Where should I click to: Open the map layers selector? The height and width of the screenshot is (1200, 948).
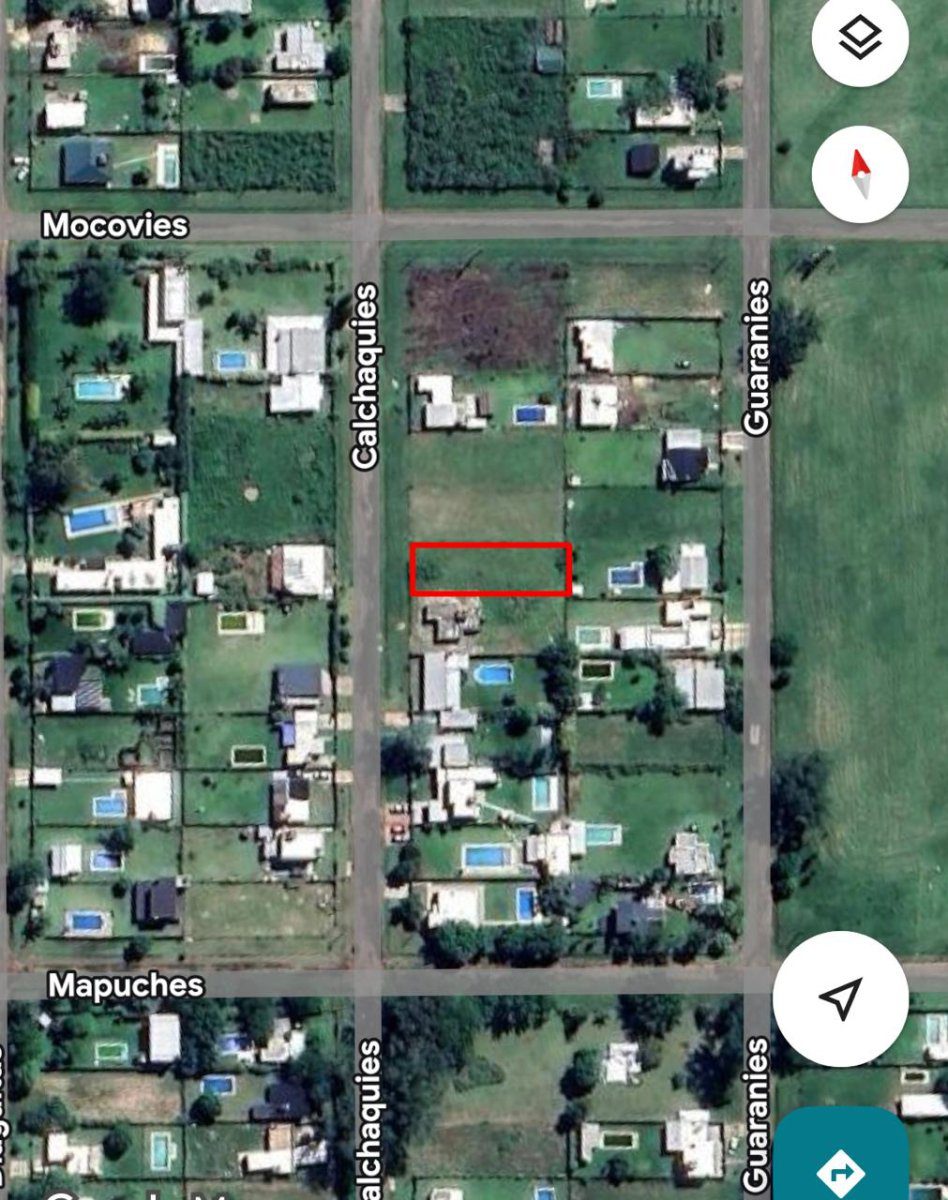860,40
